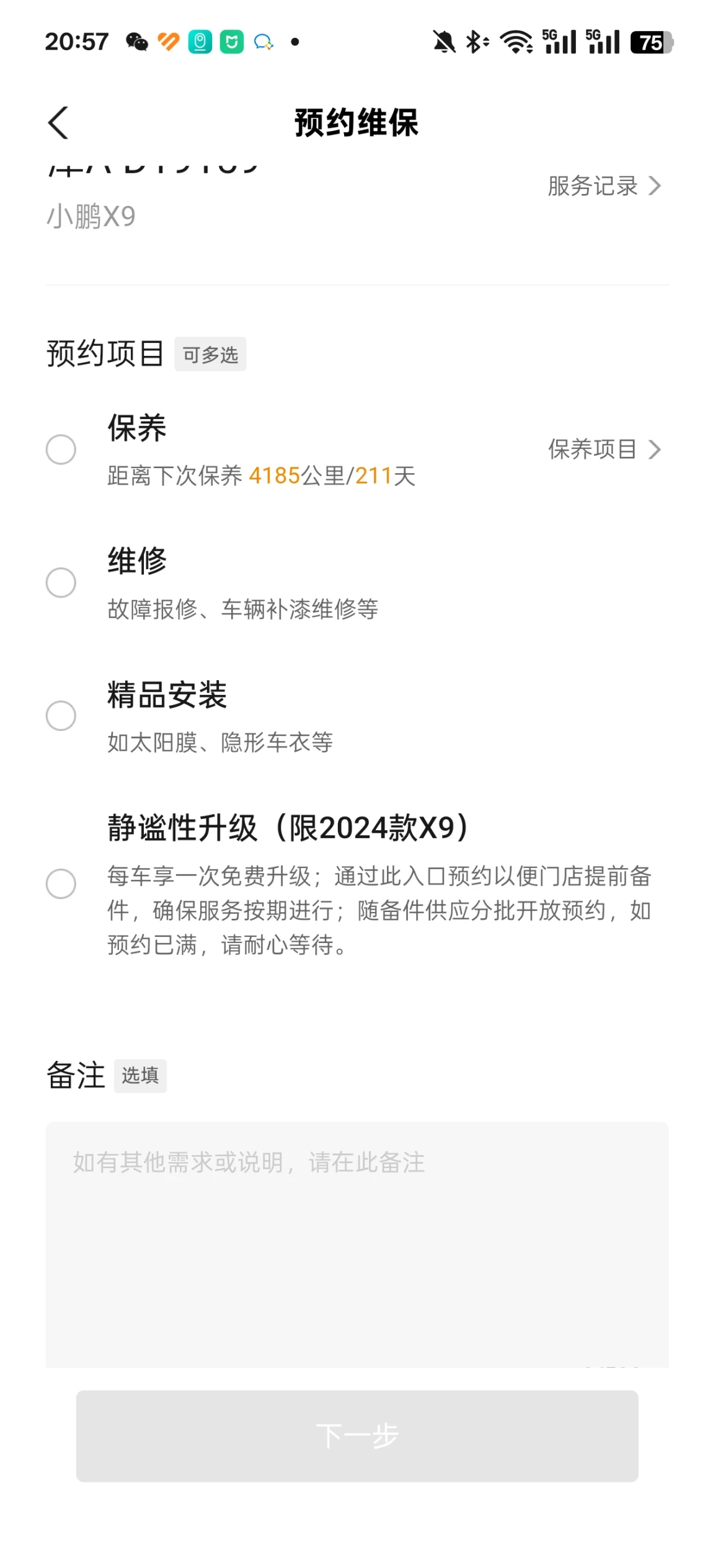The image size is (713, 1568).
Task: Select the 精品安装 option
Action: [x=61, y=716]
